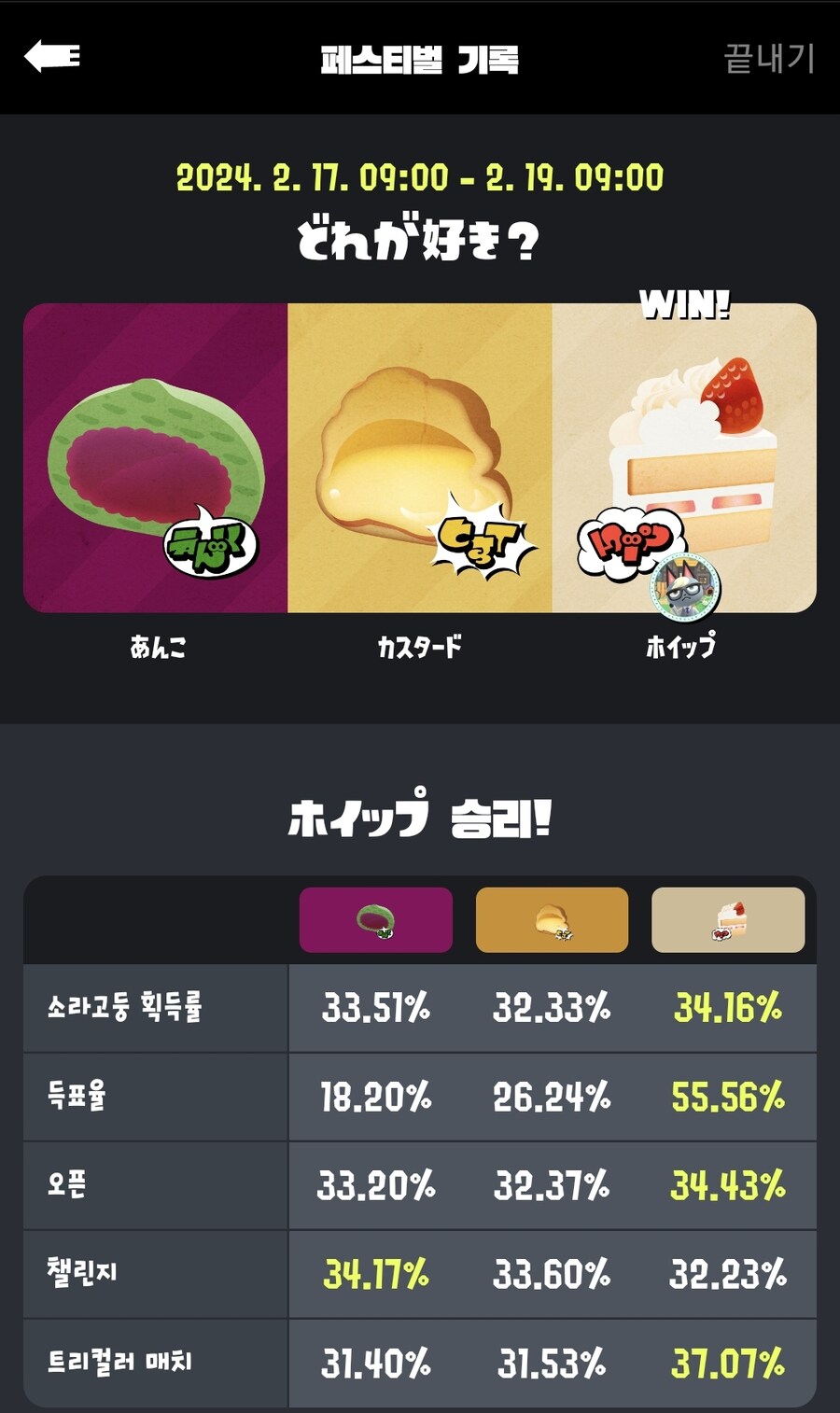This screenshot has height=1413, width=840.
Task: Click the 37.07% 트리컬러 매치 value
Action: tap(729, 1362)
